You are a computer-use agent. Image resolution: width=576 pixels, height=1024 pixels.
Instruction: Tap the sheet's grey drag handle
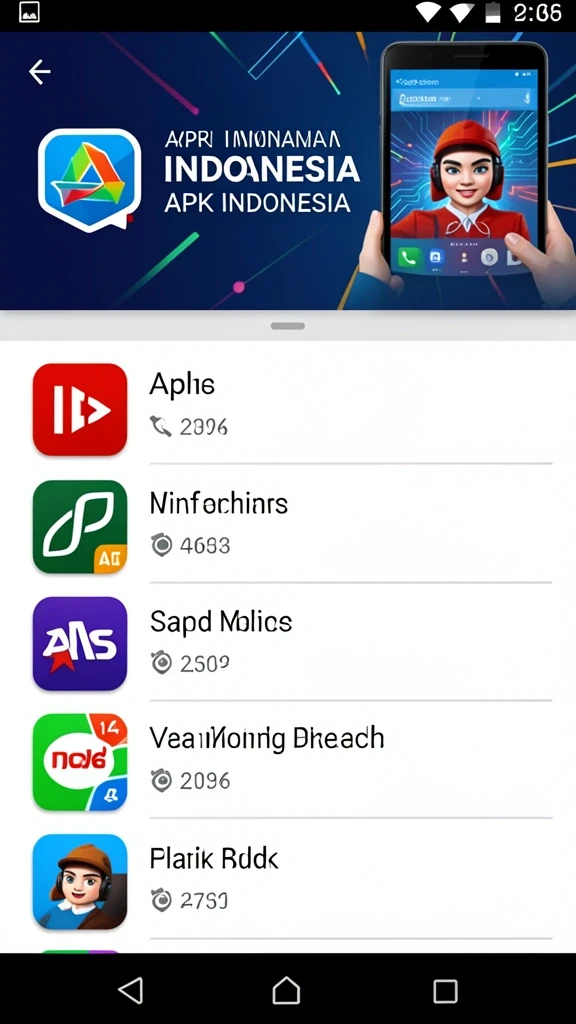tap(288, 325)
